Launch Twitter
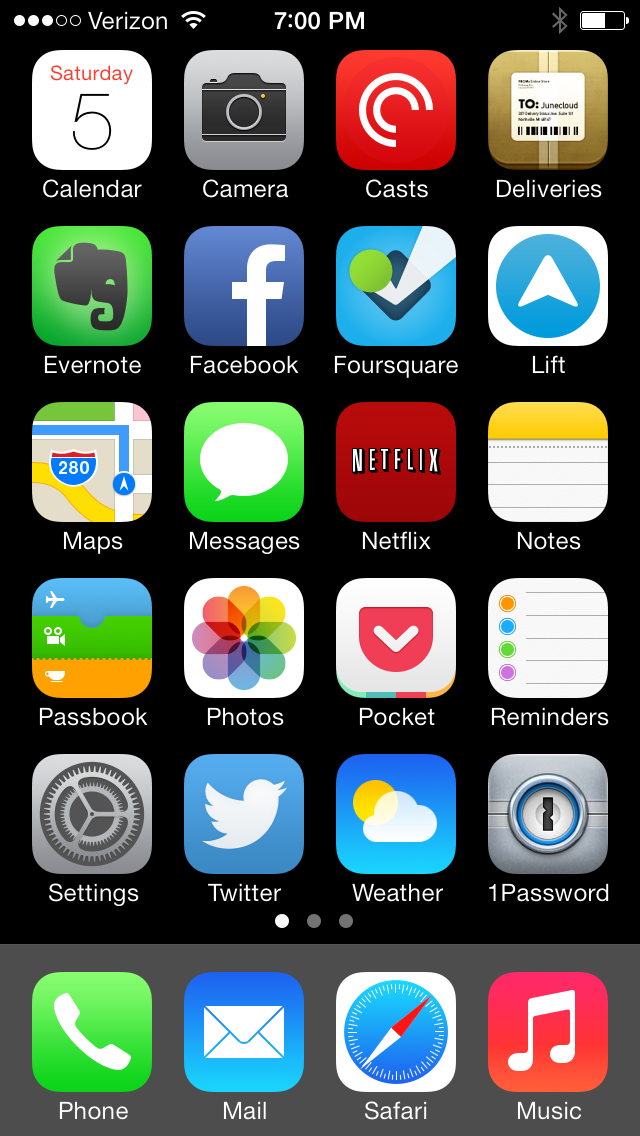Viewport: 640px width, 1136px height. tap(244, 814)
